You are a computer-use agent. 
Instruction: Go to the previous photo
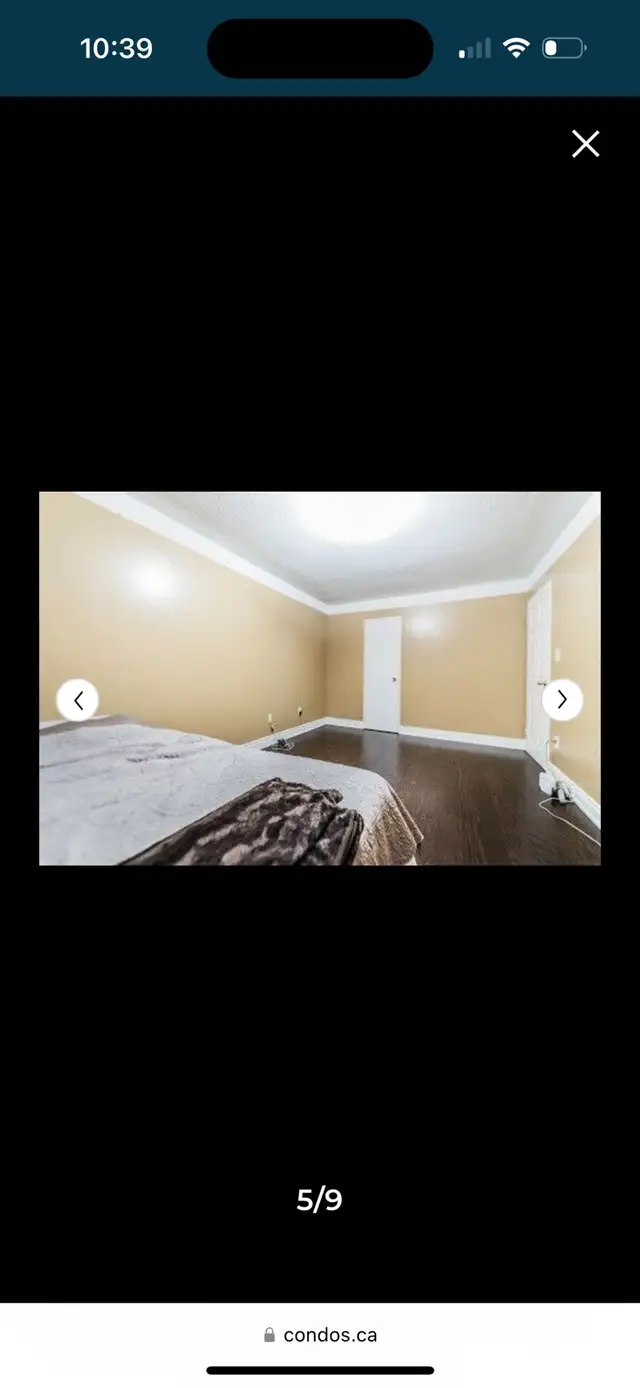coord(78,700)
